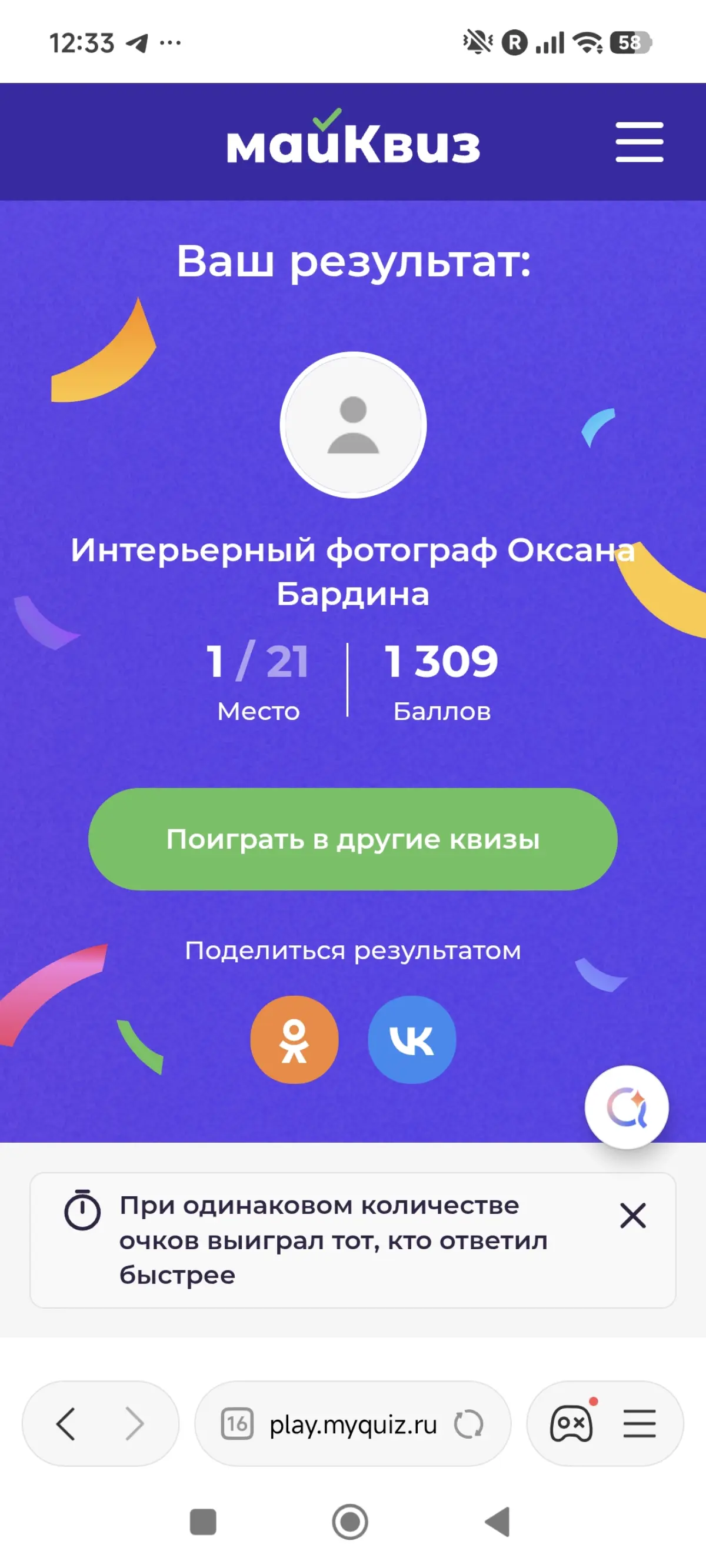Reload the page using the refresh icon
Viewport: 706px width, 1568px height.
point(469,1424)
